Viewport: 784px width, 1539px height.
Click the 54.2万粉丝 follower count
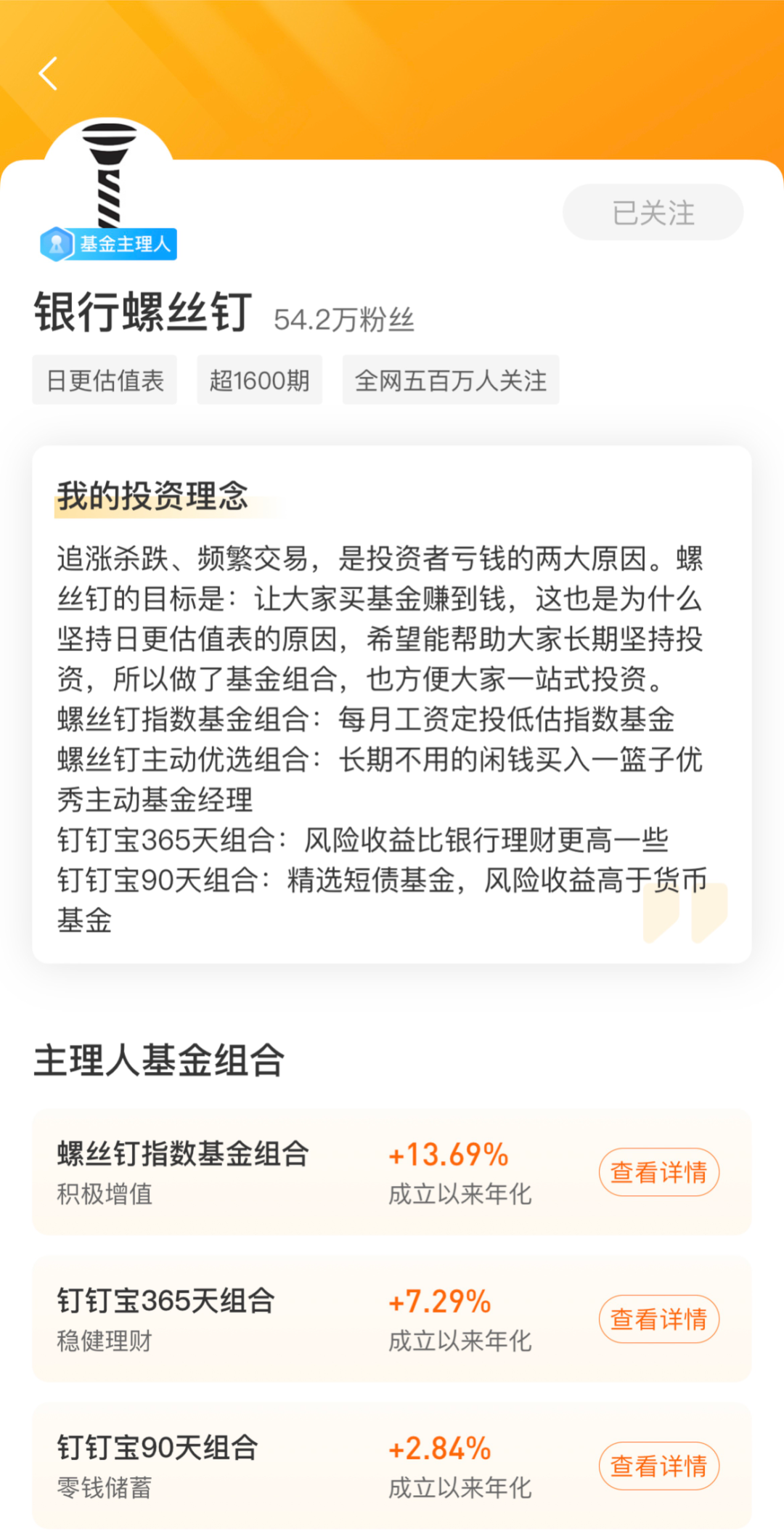point(343,319)
